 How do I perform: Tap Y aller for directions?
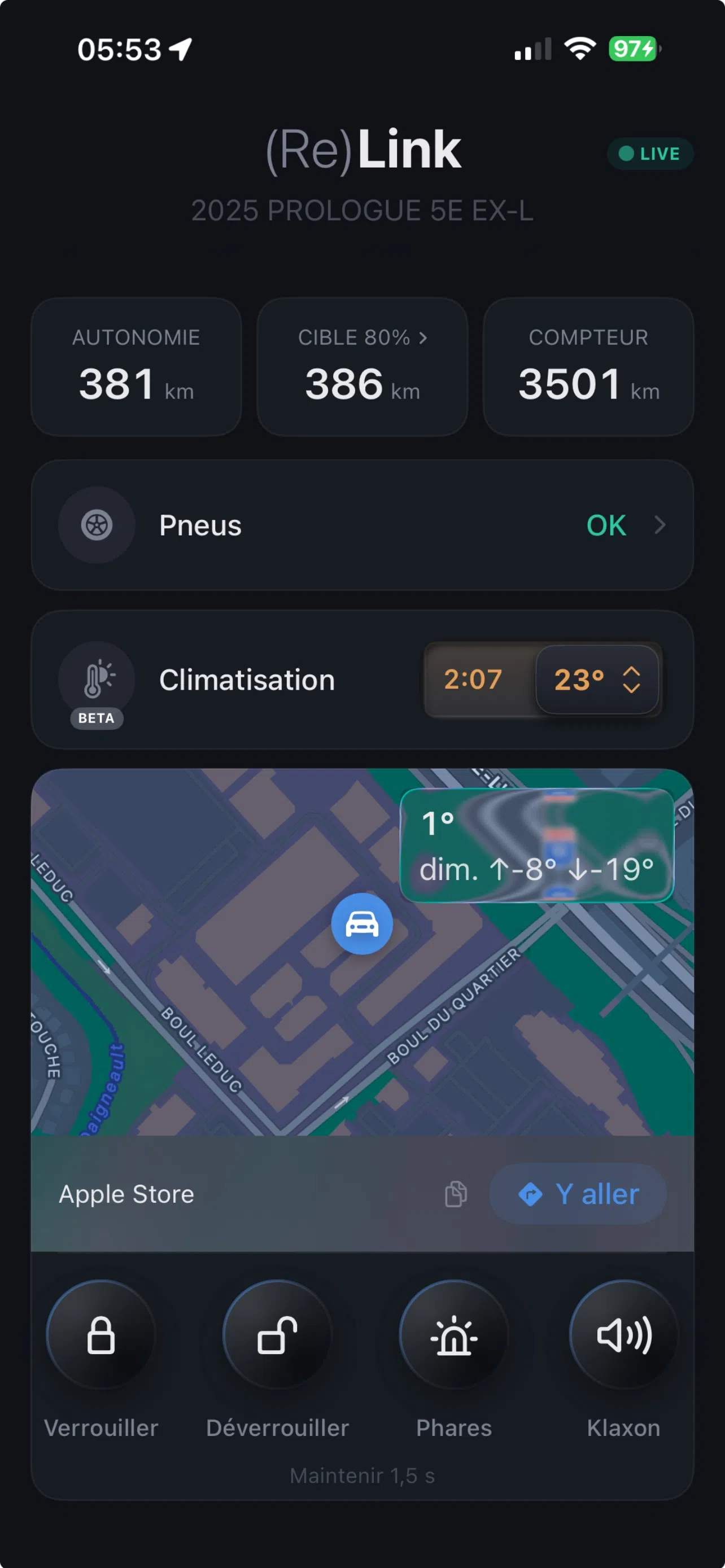tap(578, 1194)
